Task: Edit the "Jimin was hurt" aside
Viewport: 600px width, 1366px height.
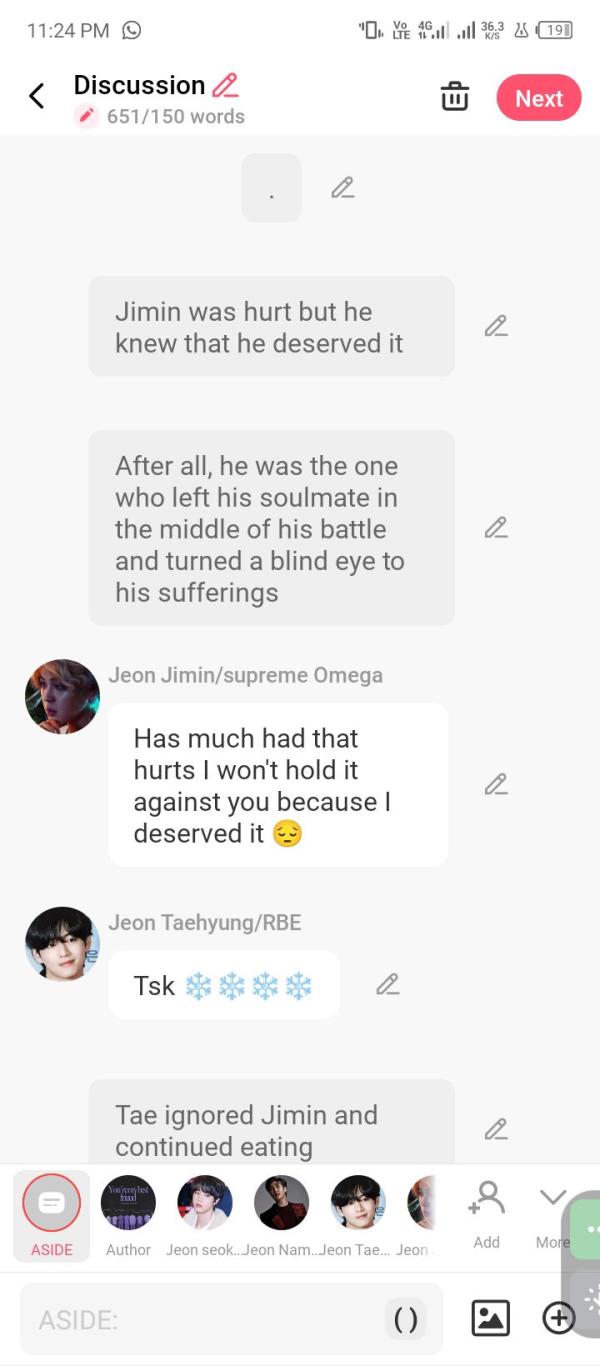Action: tap(496, 326)
